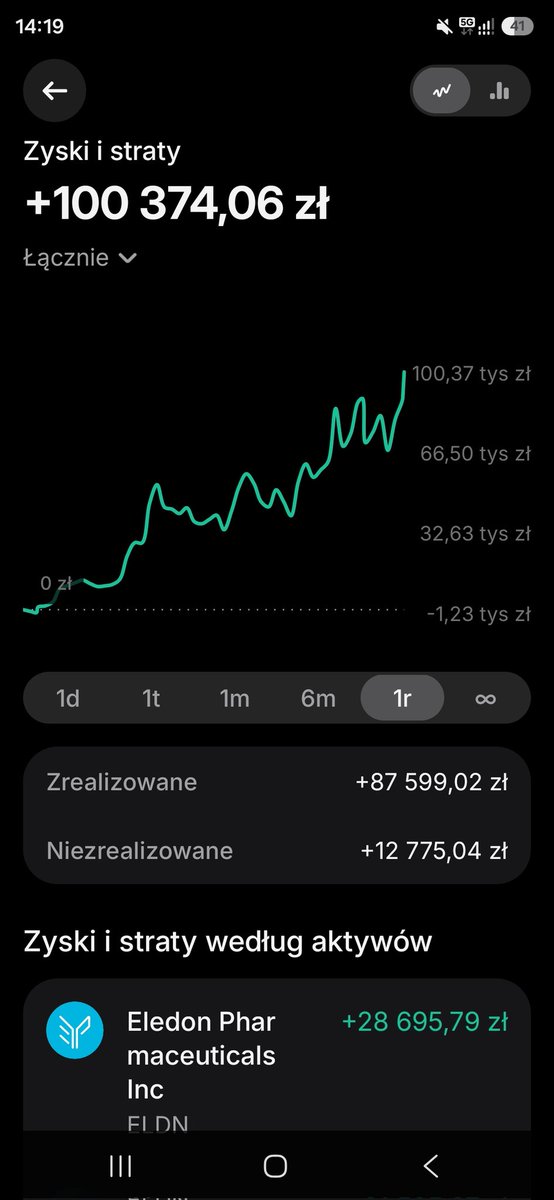Screen dimensions: 554x1200
Task: Select the 6m time range
Action: click(x=318, y=698)
